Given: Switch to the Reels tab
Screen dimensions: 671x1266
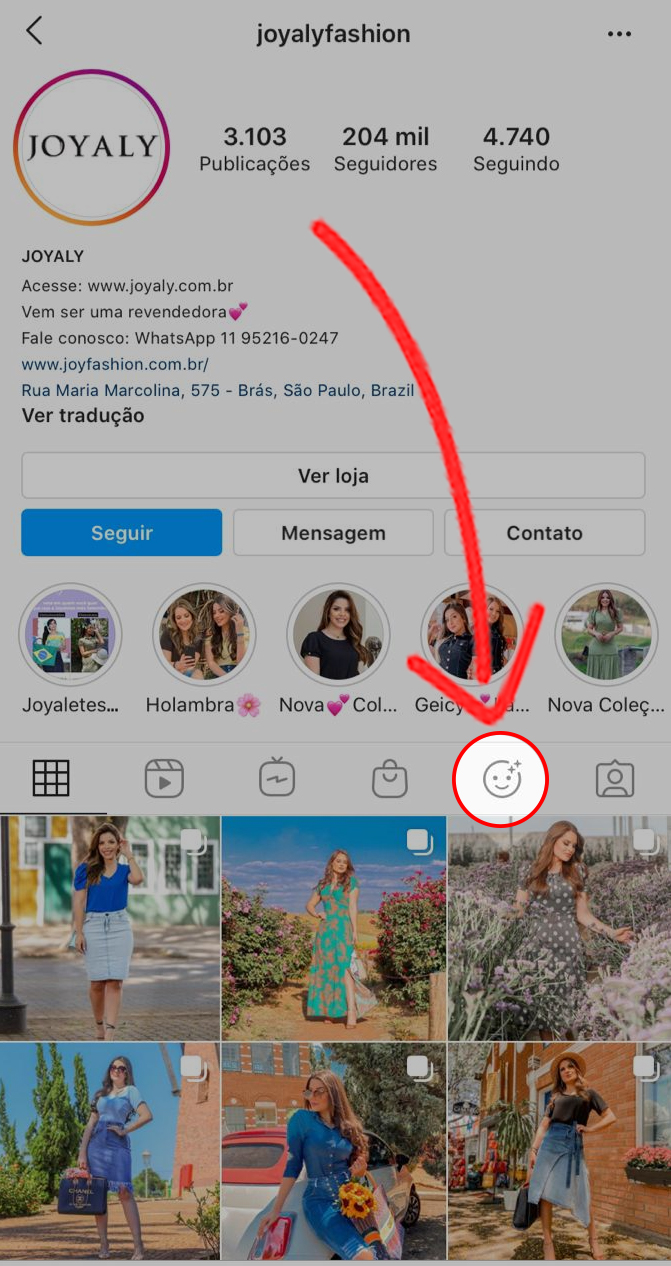Looking at the screenshot, I should pos(164,778).
